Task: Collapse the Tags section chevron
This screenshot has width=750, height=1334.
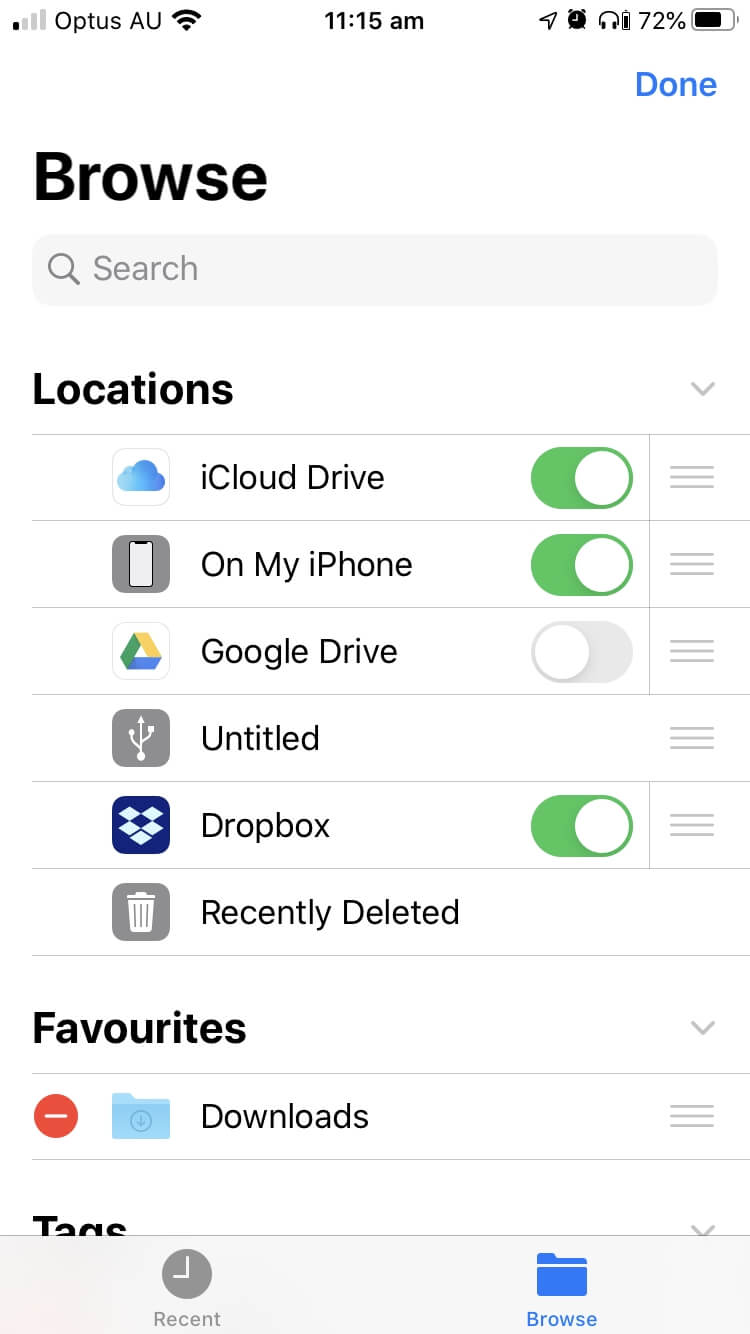Action: 703,1228
